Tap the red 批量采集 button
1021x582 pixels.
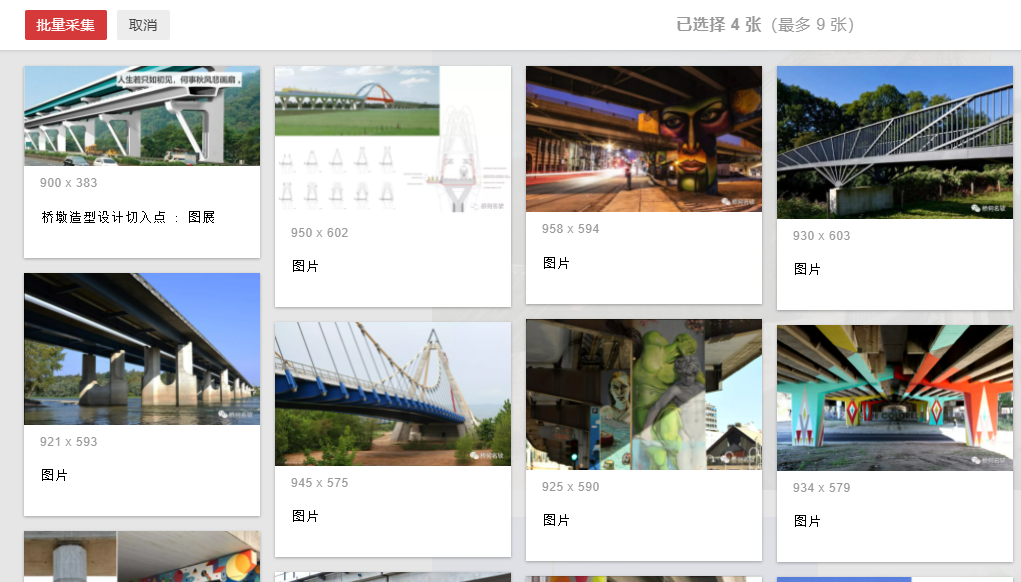65,25
